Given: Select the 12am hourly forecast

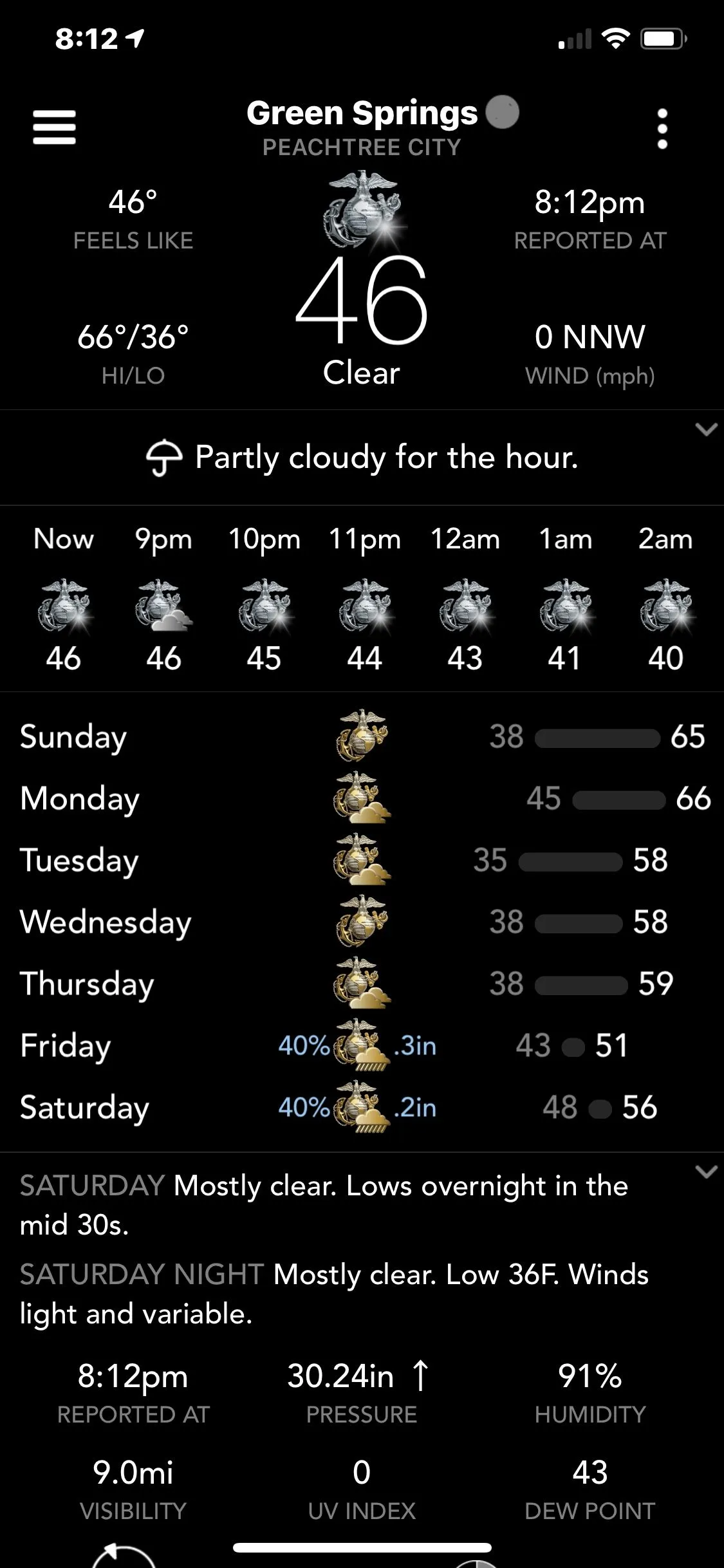Looking at the screenshot, I should (x=465, y=599).
